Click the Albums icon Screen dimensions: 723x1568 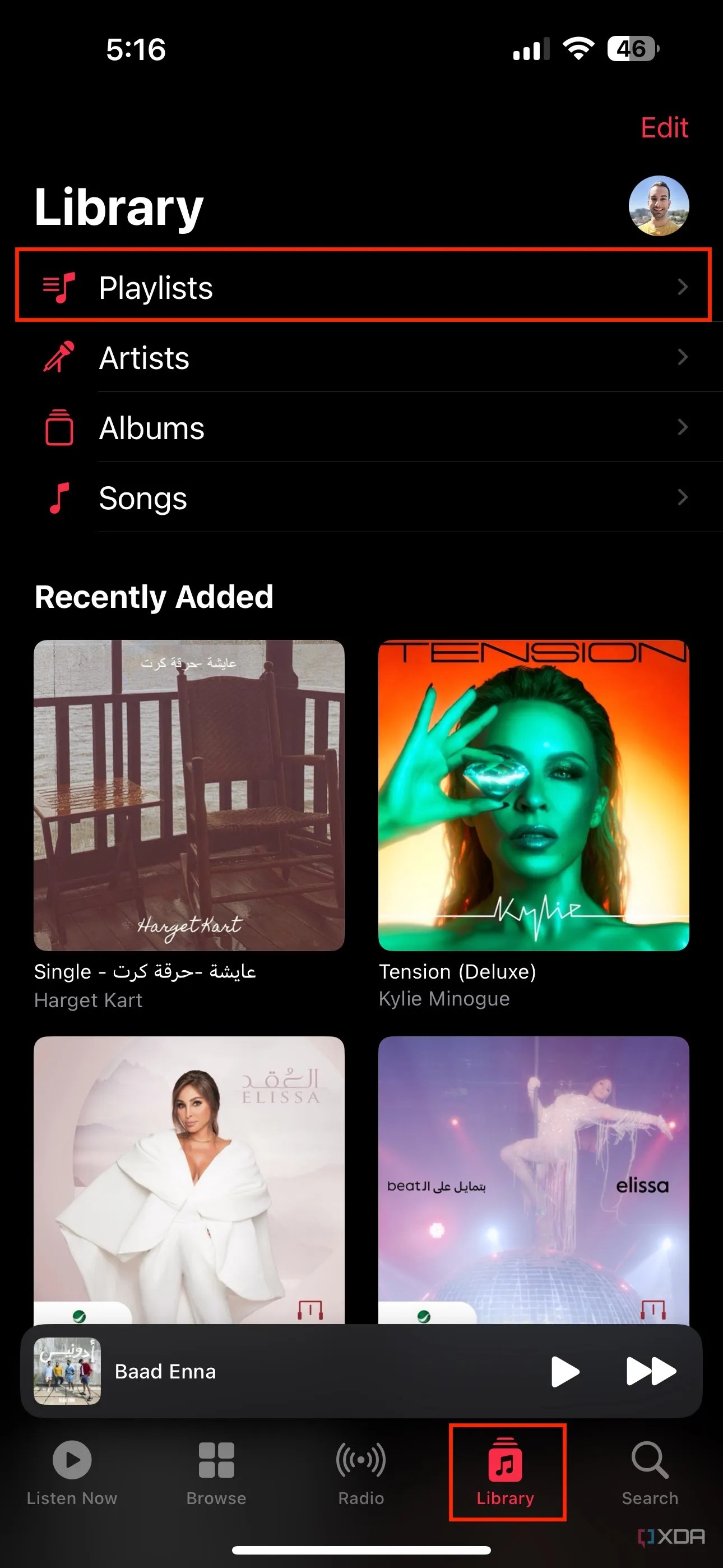58,428
